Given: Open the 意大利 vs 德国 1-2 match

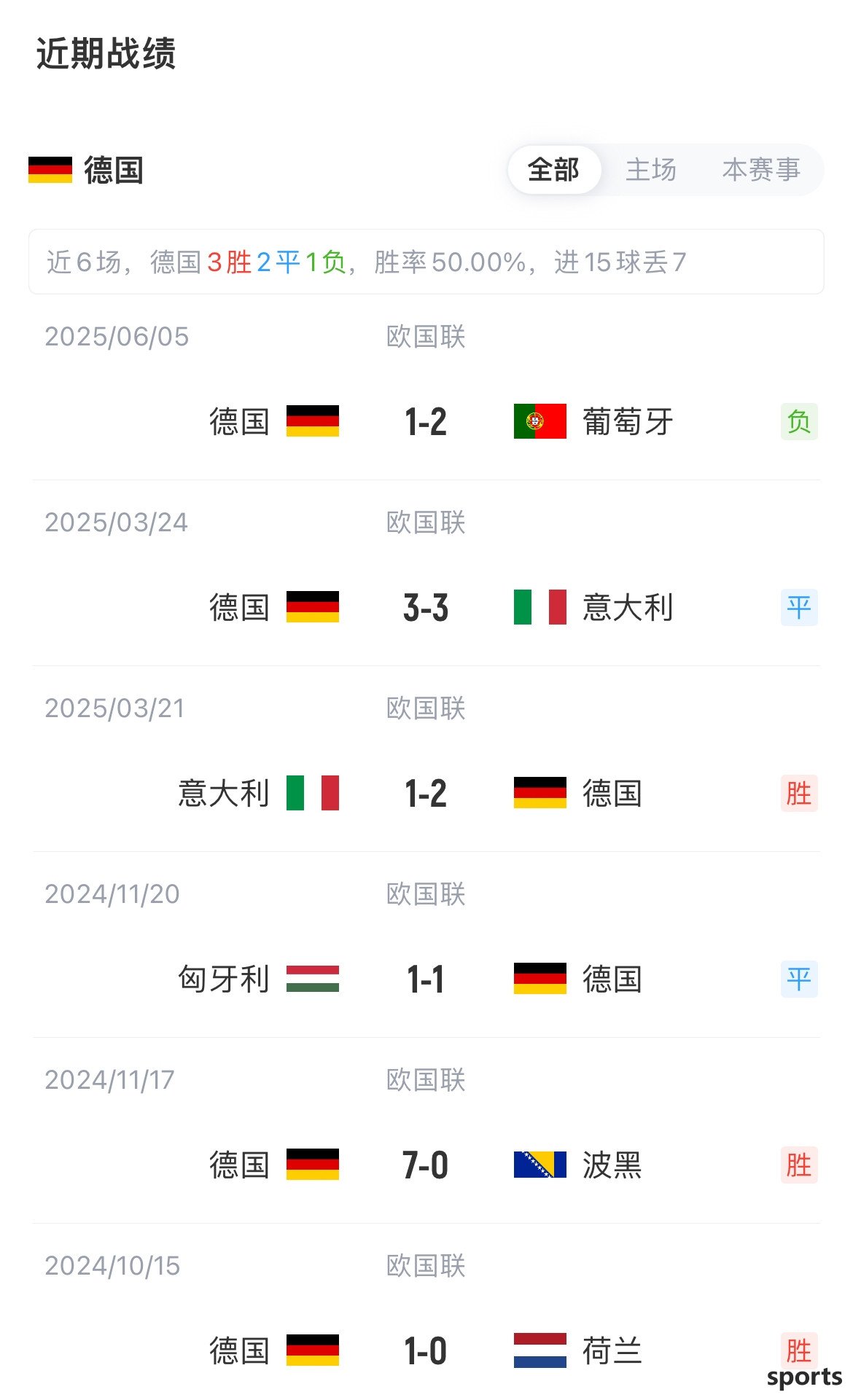Looking at the screenshot, I should pyautogui.click(x=426, y=759).
